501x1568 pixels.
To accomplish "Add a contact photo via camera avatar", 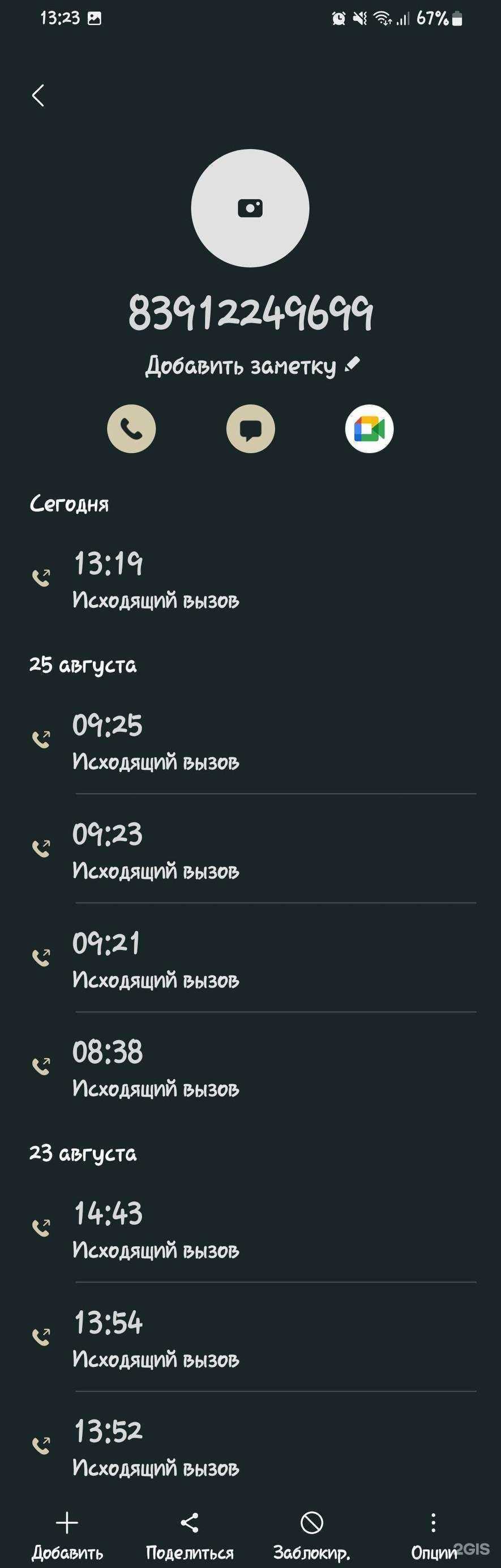I will (250, 208).
